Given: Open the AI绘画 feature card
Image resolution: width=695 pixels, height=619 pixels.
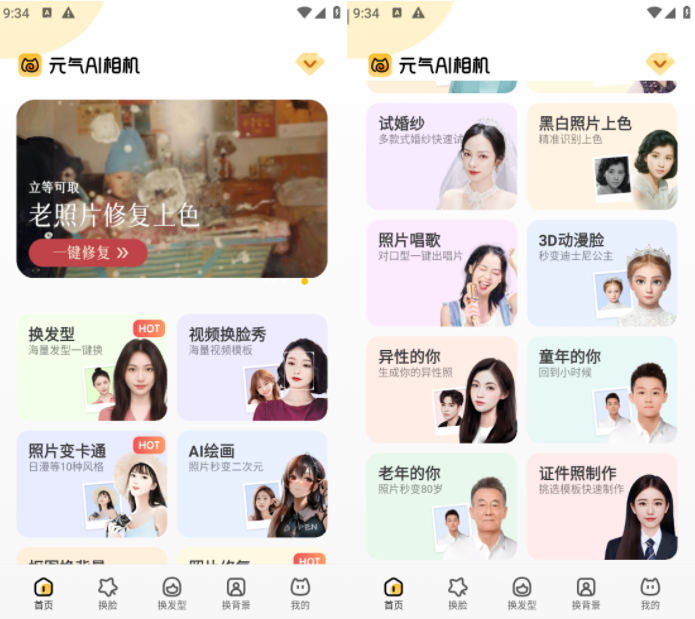Looking at the screenshot, I should (x=252, y=484).
